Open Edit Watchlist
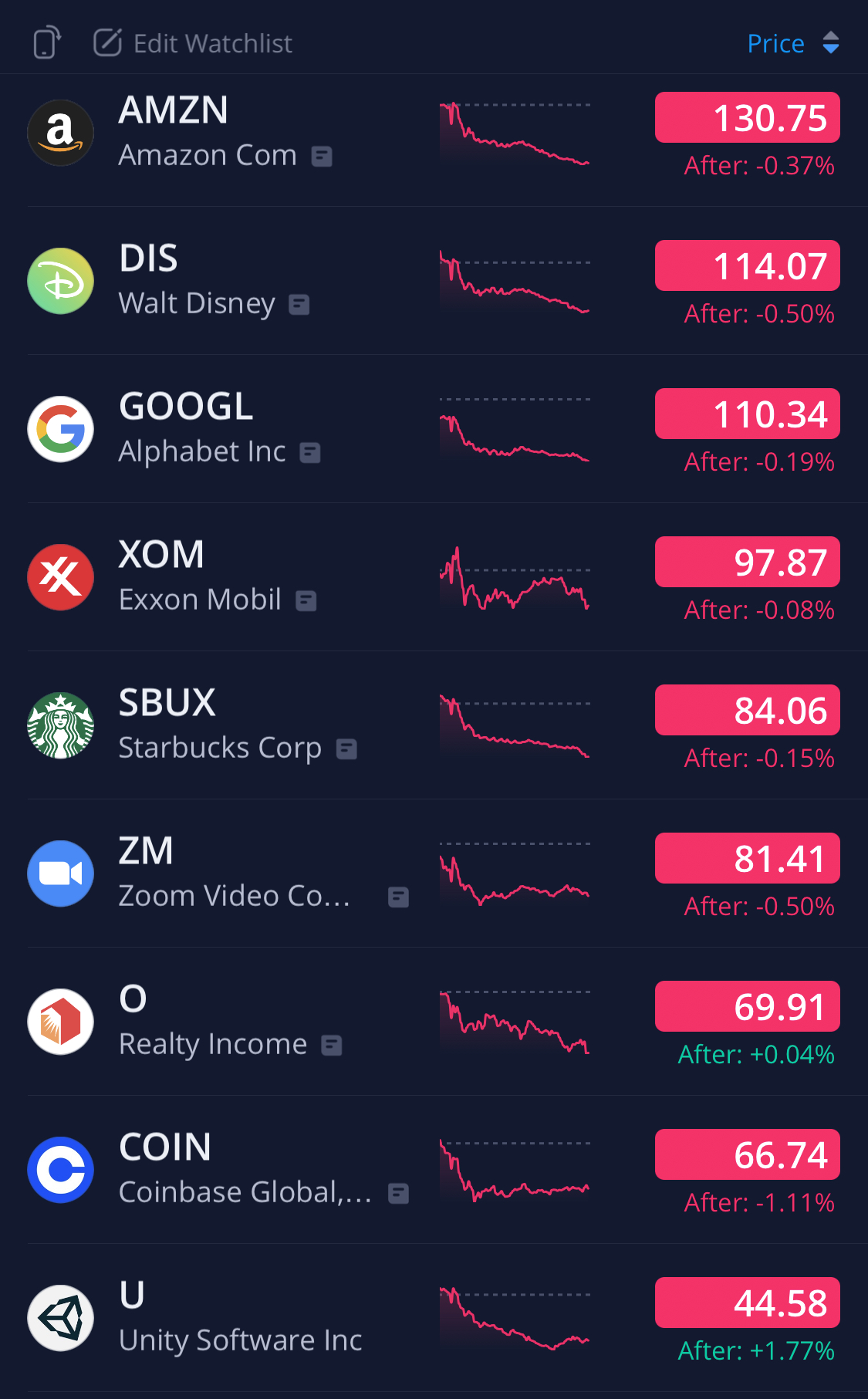868x1399 pixels. click(x=193, y=43)
